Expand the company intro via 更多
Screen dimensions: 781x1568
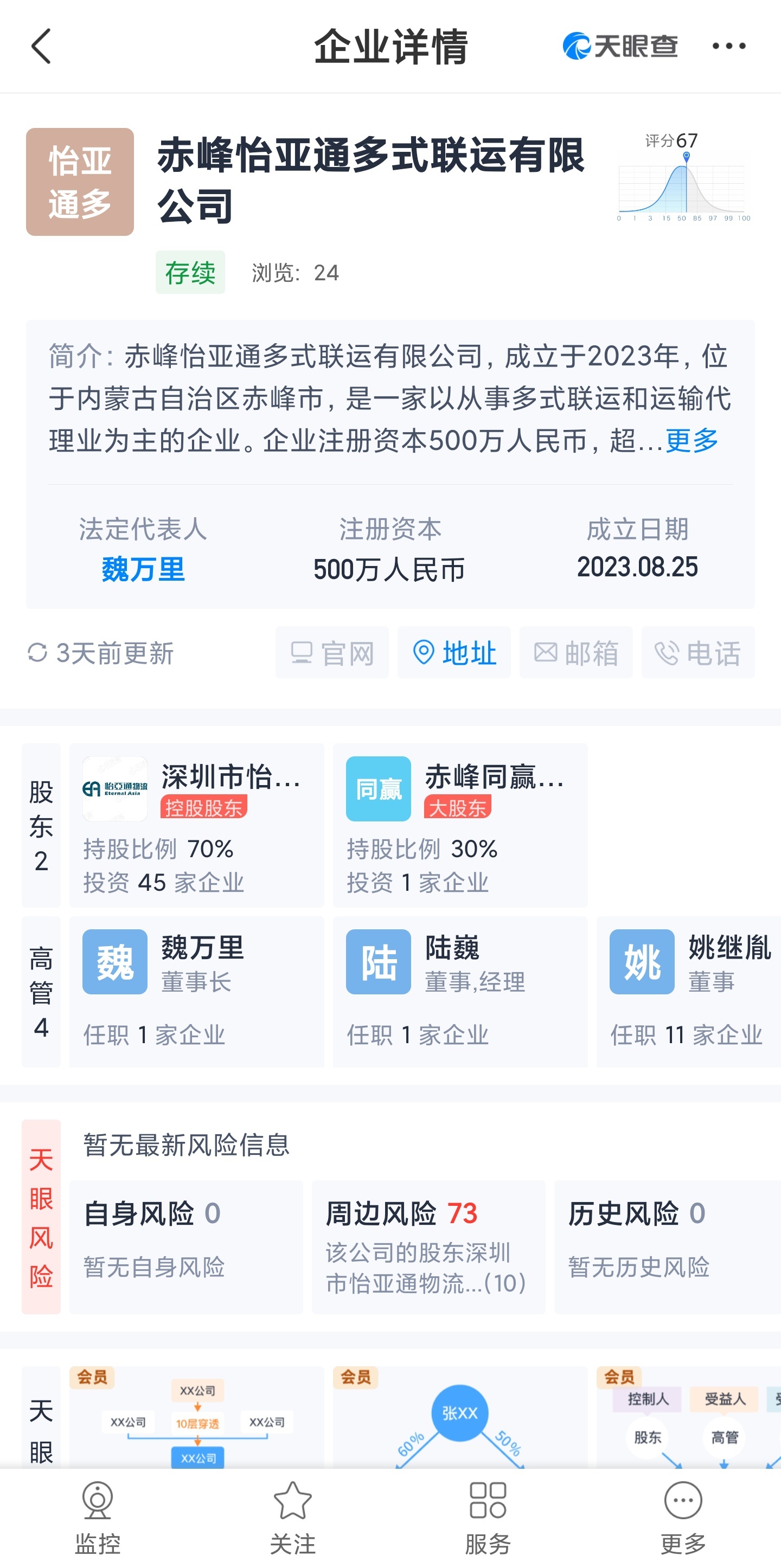point(692,440)
